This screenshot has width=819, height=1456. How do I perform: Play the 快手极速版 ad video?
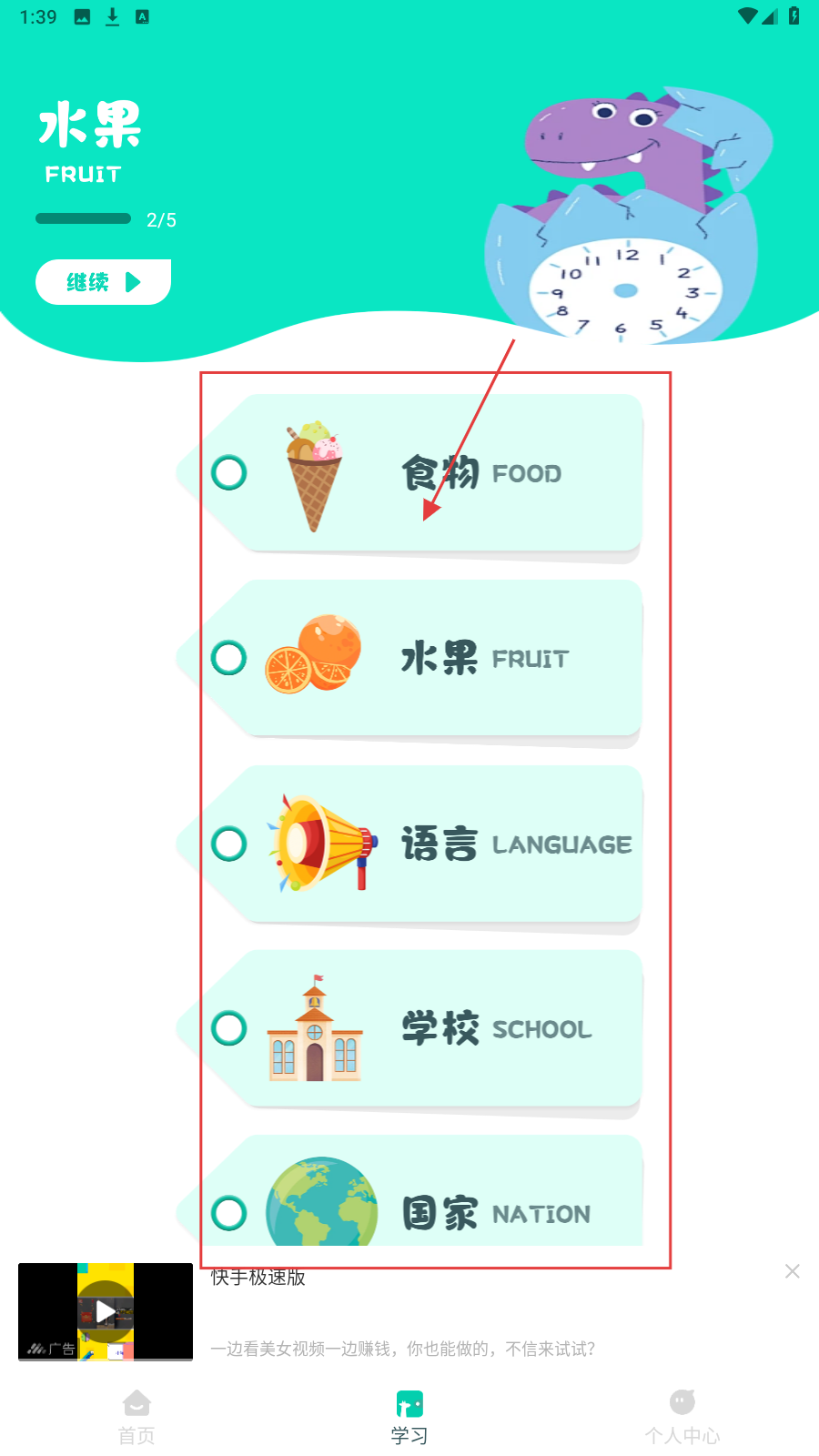click(106, 1311)
